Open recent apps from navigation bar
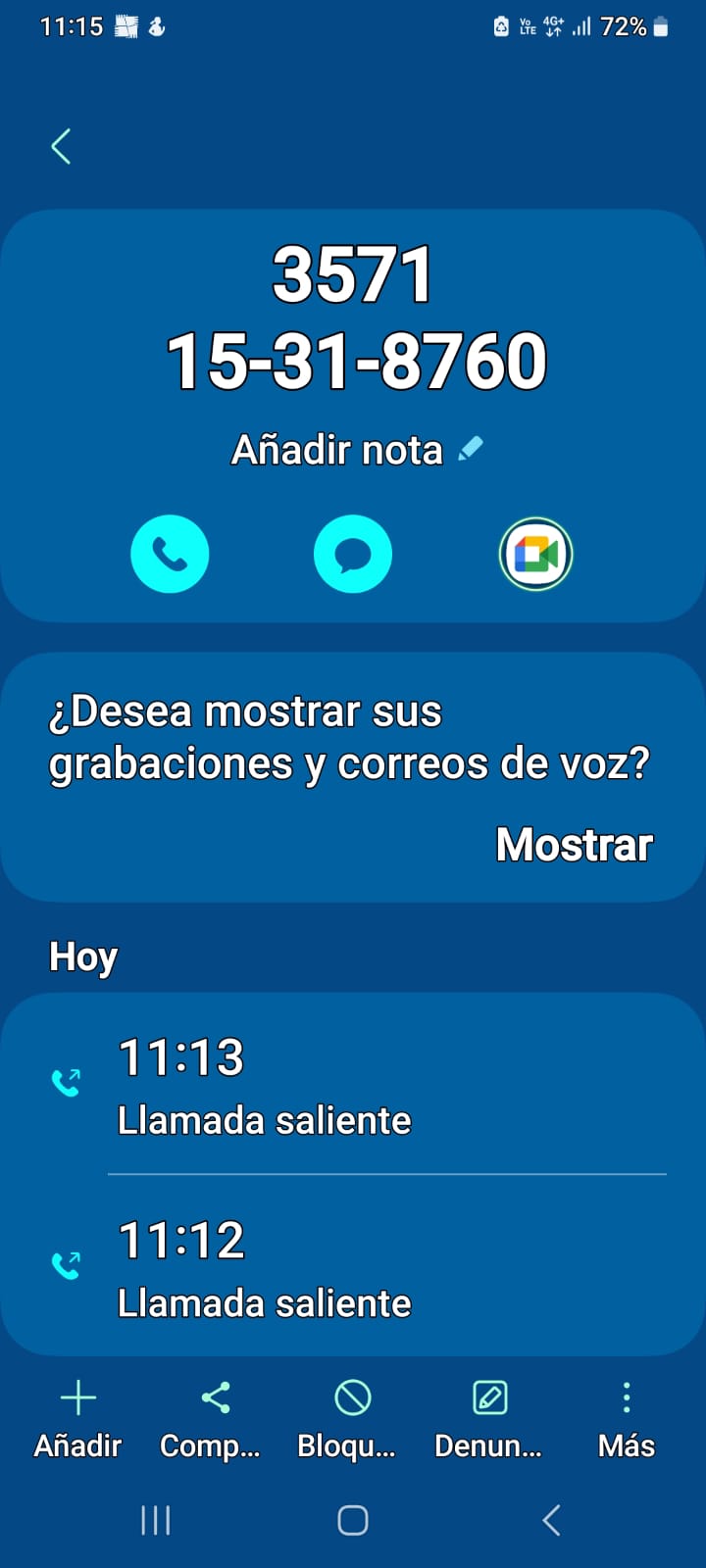The image size is (706, 1568). pos(156,1520)
